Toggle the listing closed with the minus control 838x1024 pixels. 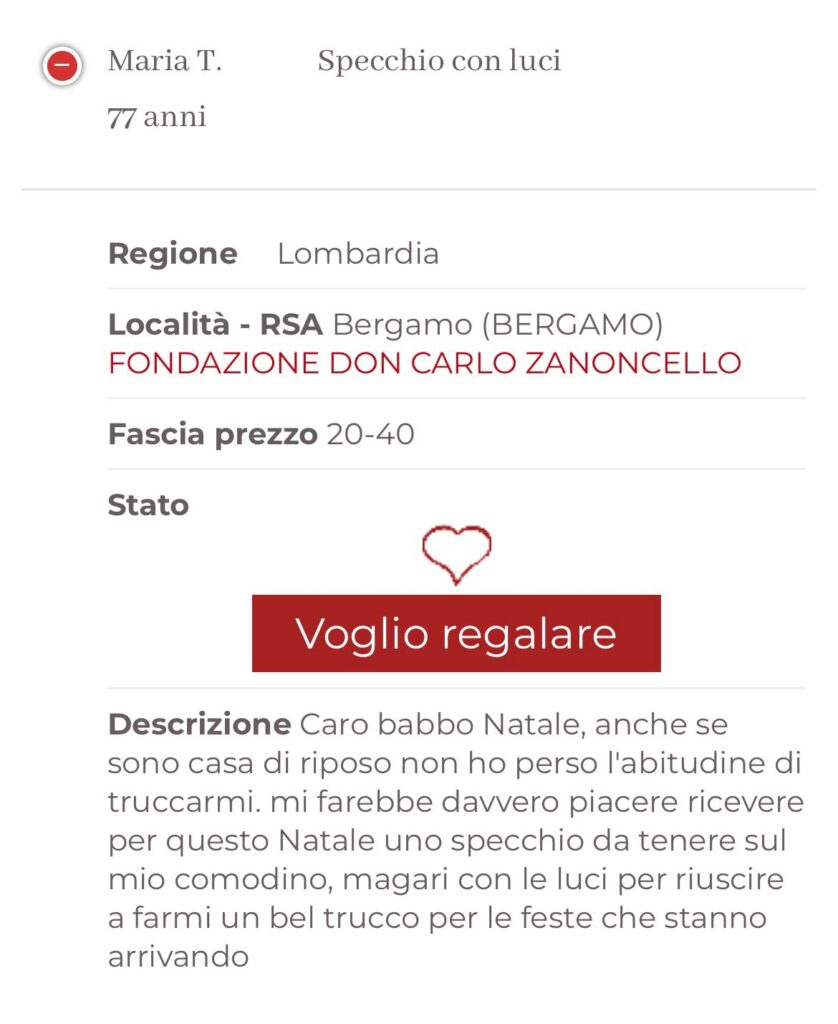click(x=62, y=63)
